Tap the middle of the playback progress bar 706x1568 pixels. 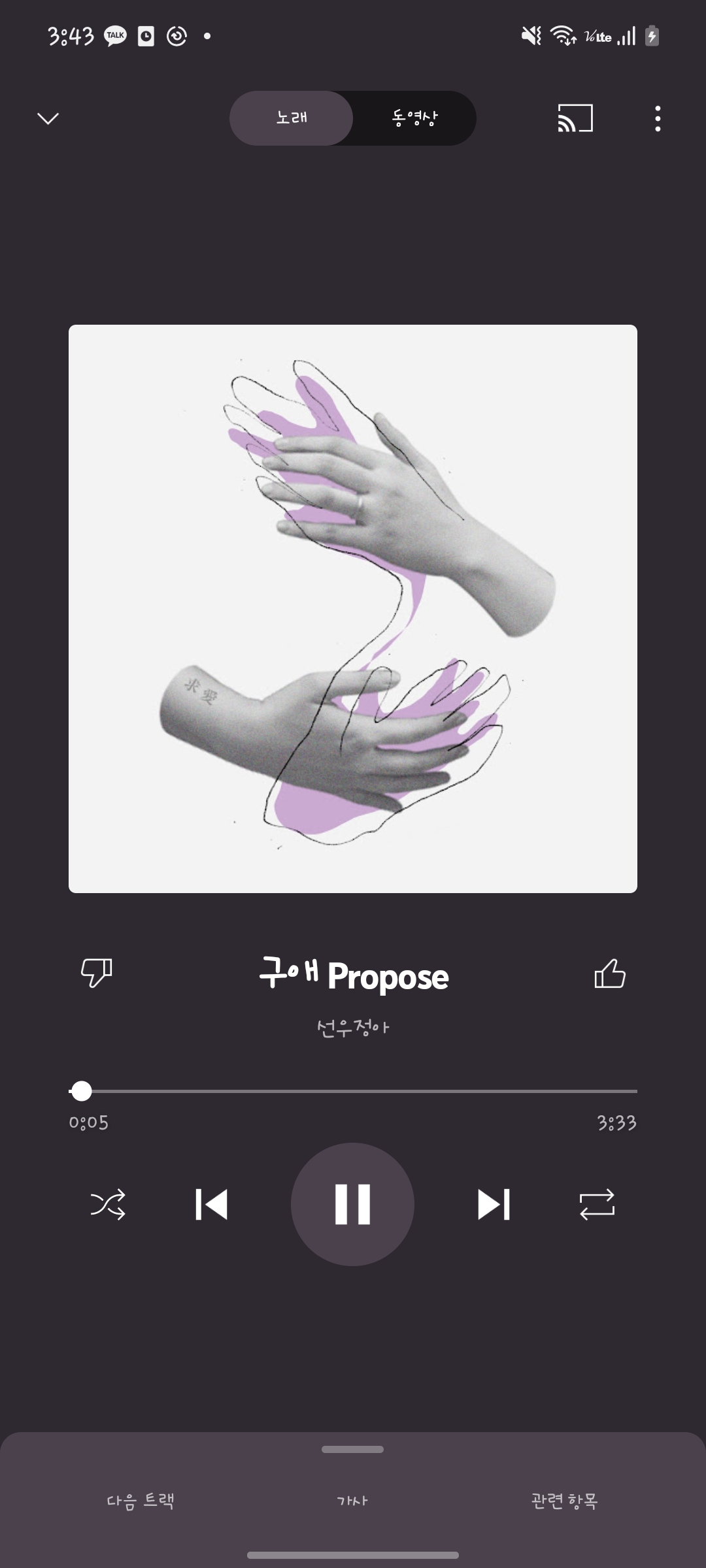pyautogui.click(x=353, y=1091)
